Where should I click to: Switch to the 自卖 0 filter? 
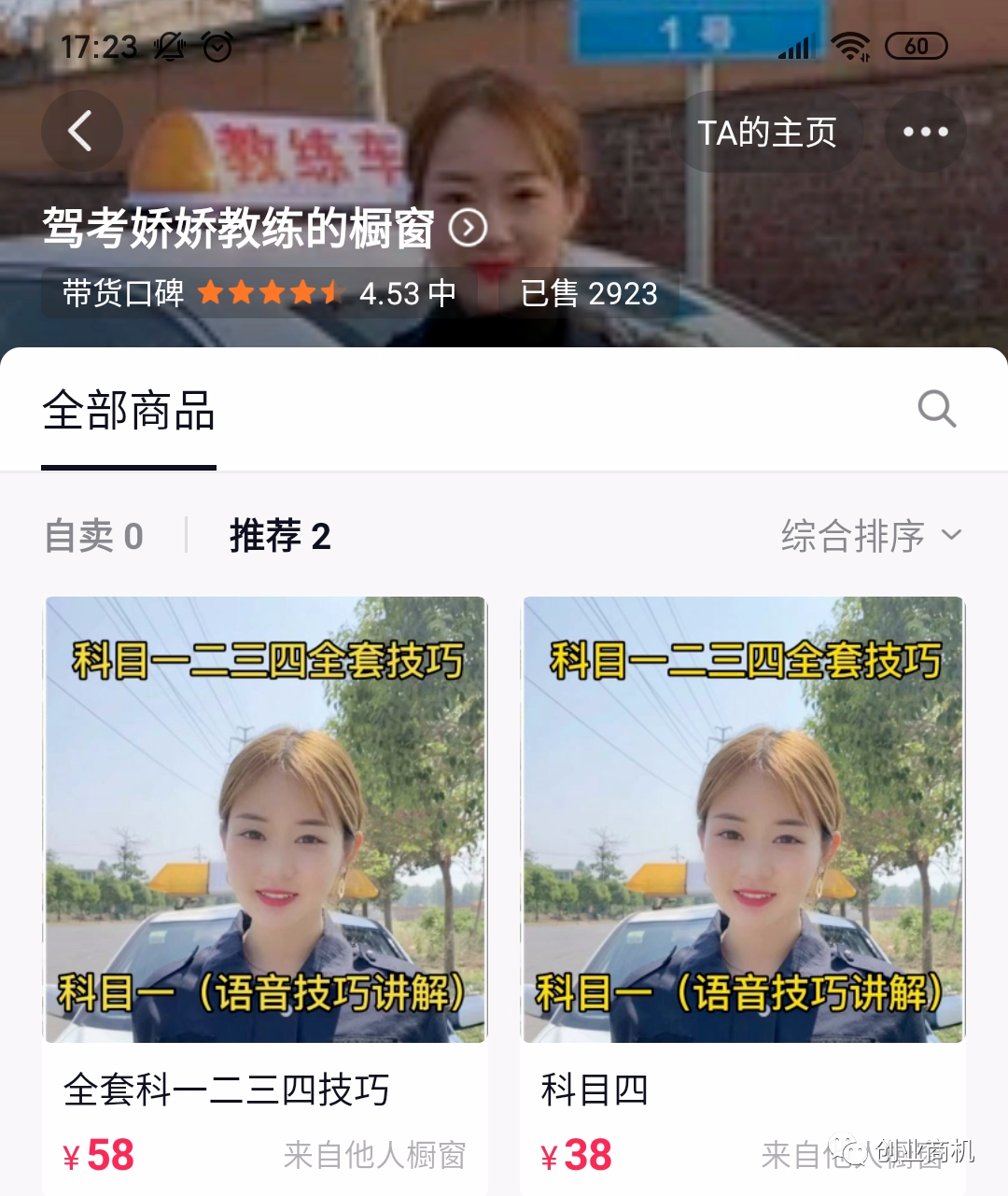click(94, 537)
